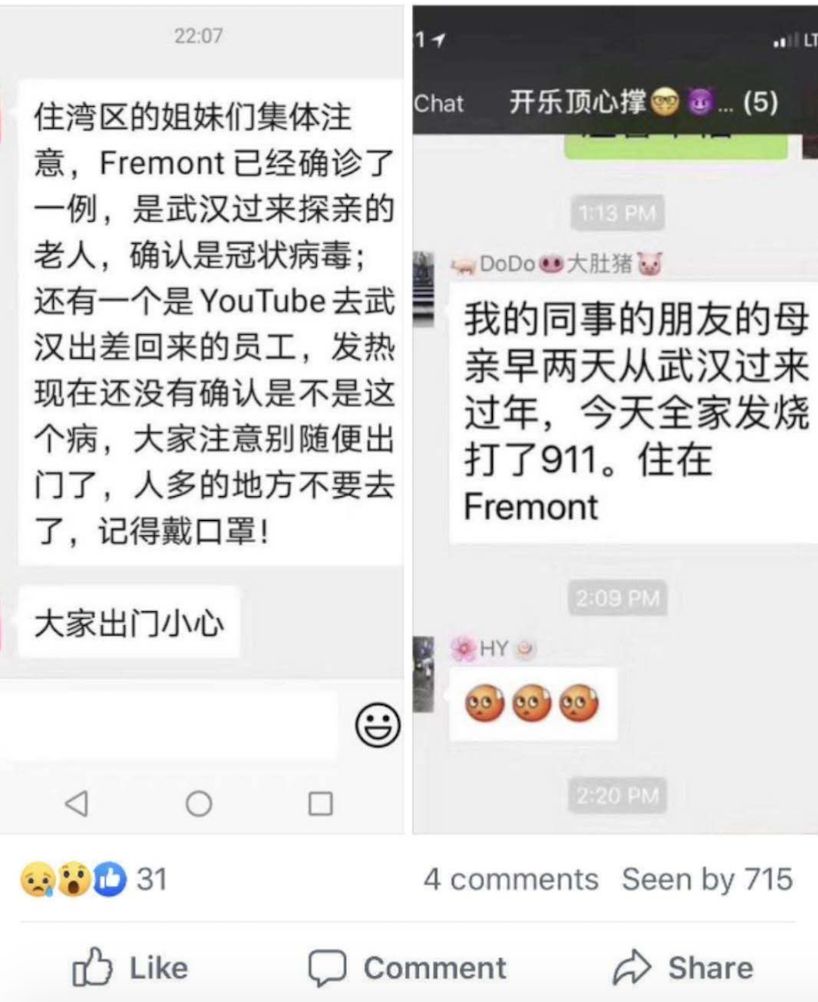Like this post

pyautogui.click(x=130, y=967)
